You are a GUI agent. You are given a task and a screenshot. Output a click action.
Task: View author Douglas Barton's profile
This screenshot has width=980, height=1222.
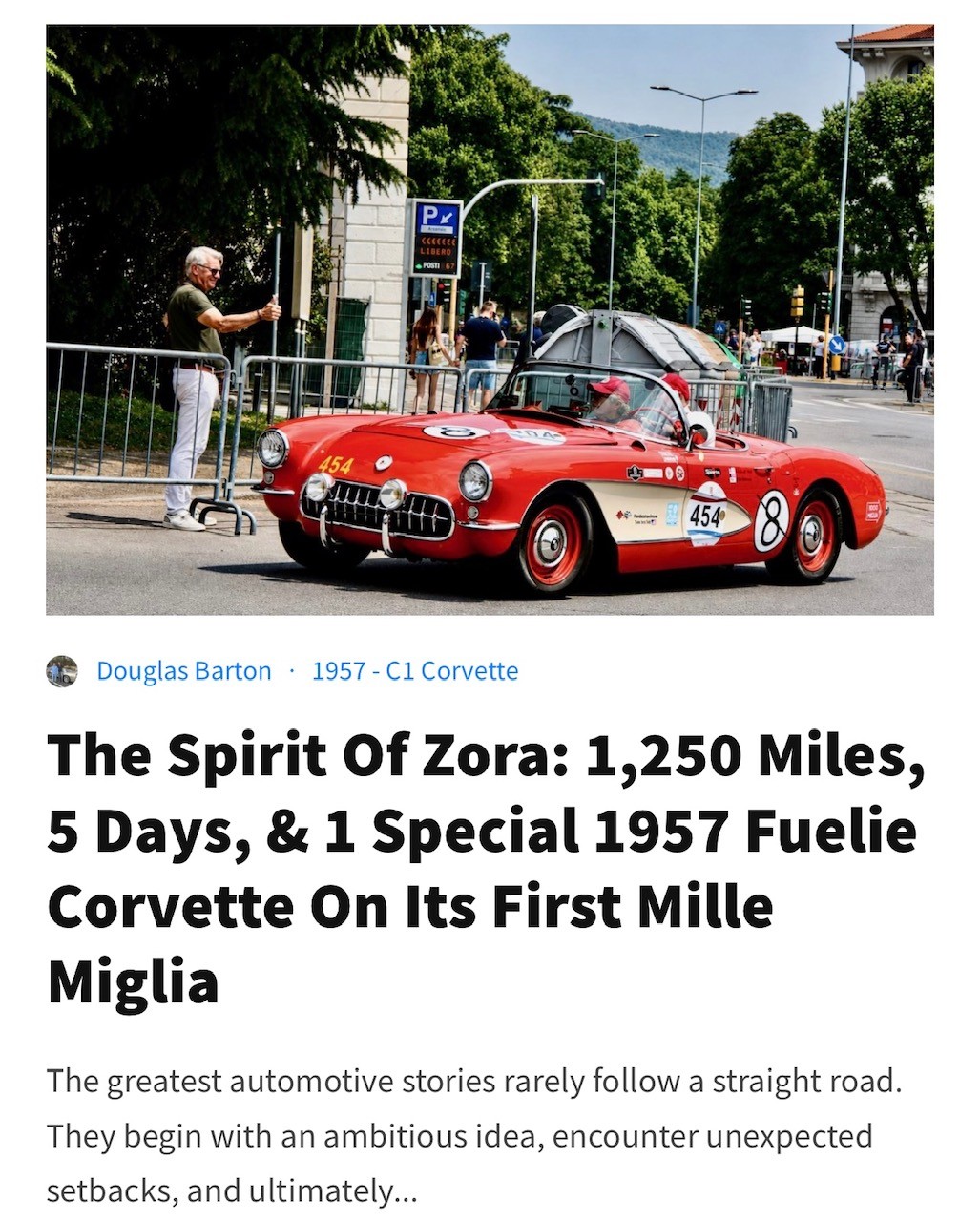click(x=184, y=671)
